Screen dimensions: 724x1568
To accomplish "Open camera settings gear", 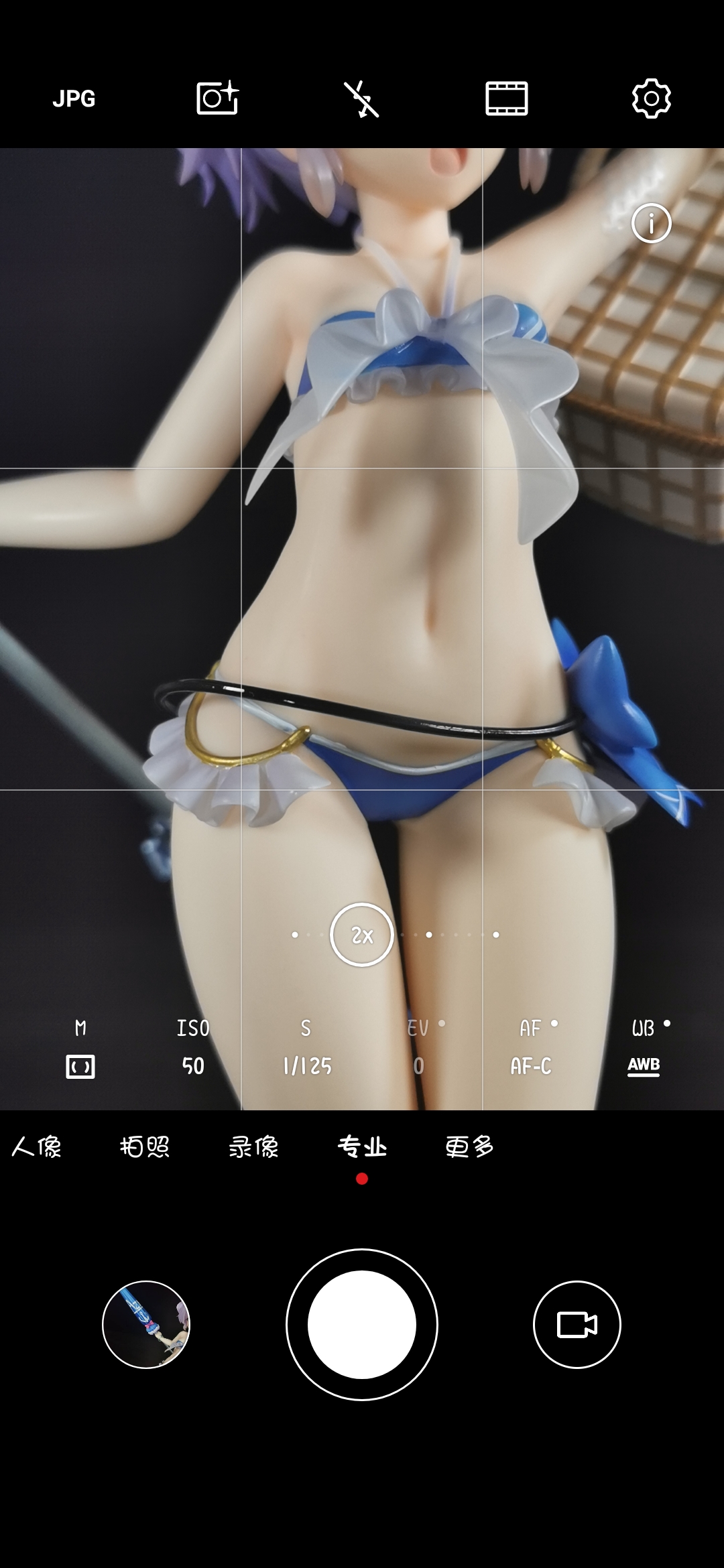I will pyautogui.click(x=651, y=99).
